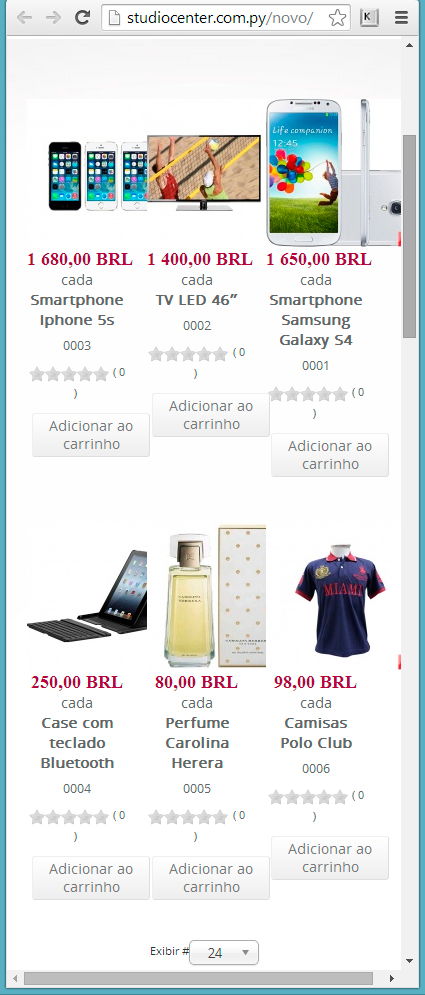Image resolution: width=425 pixels, height=995 pixels.
Task: Click the vertical scrollbar down arrow
Action: (409, 961)
